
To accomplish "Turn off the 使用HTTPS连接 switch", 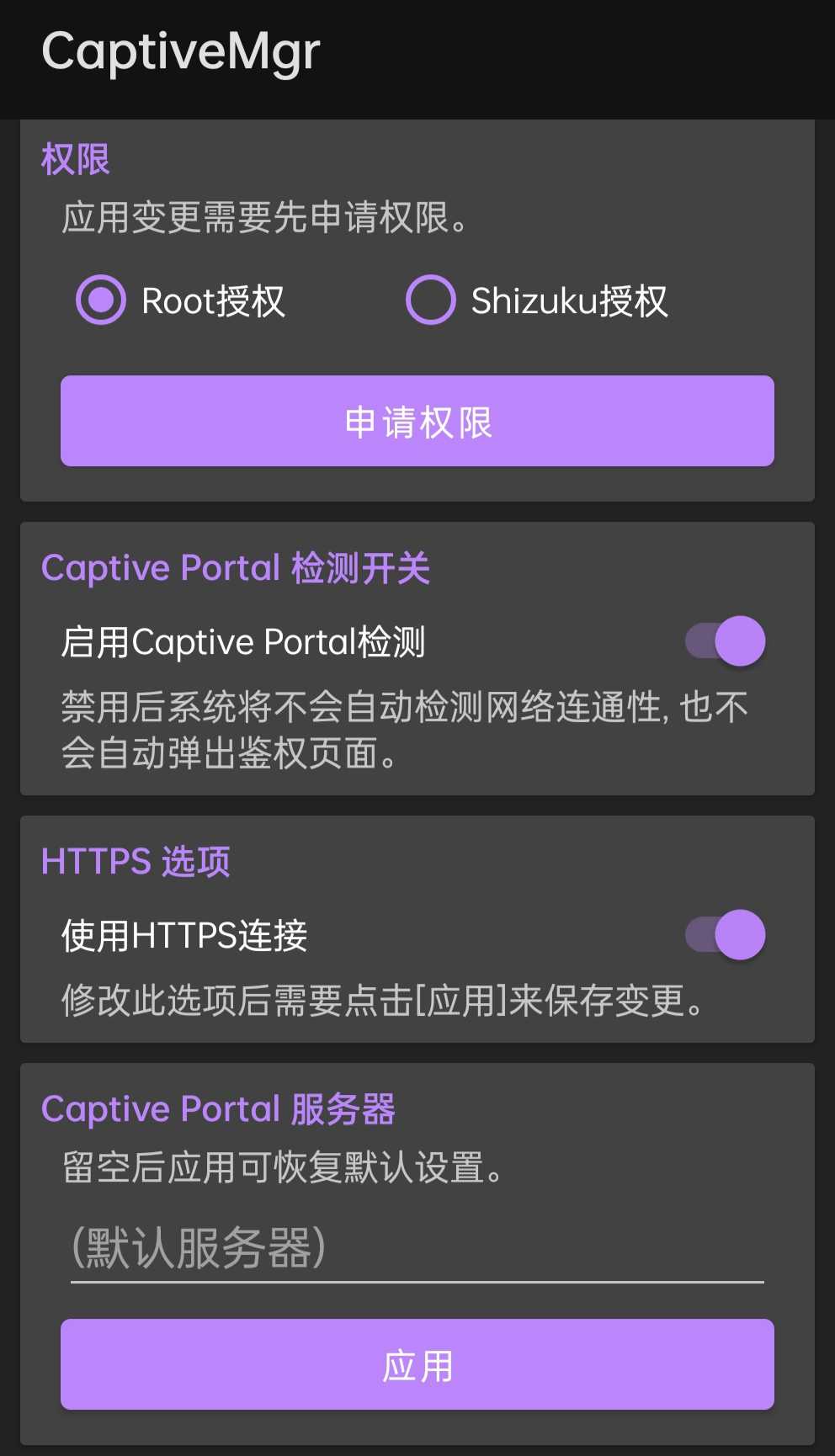I will [725, 935].
